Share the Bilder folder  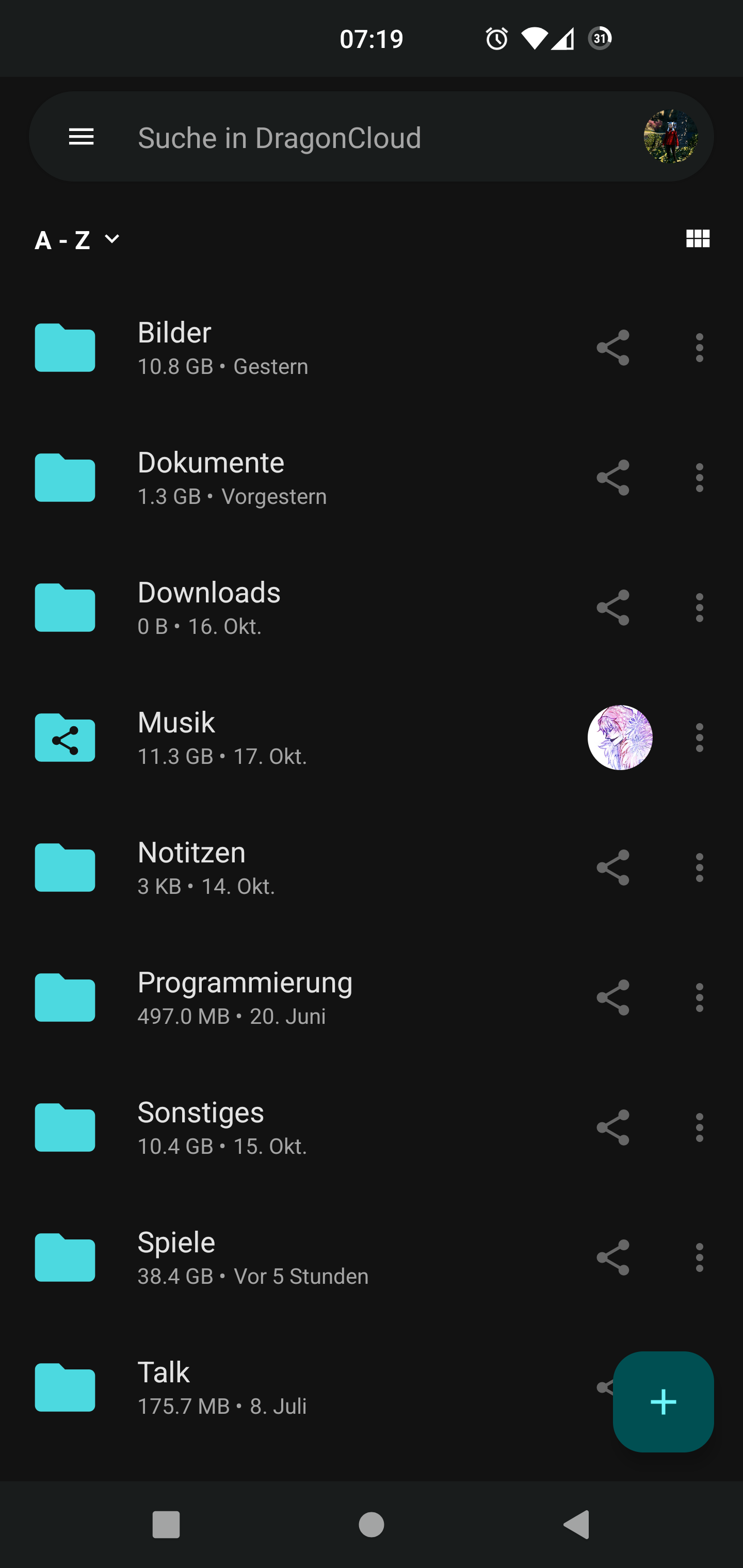click(613, 348)
